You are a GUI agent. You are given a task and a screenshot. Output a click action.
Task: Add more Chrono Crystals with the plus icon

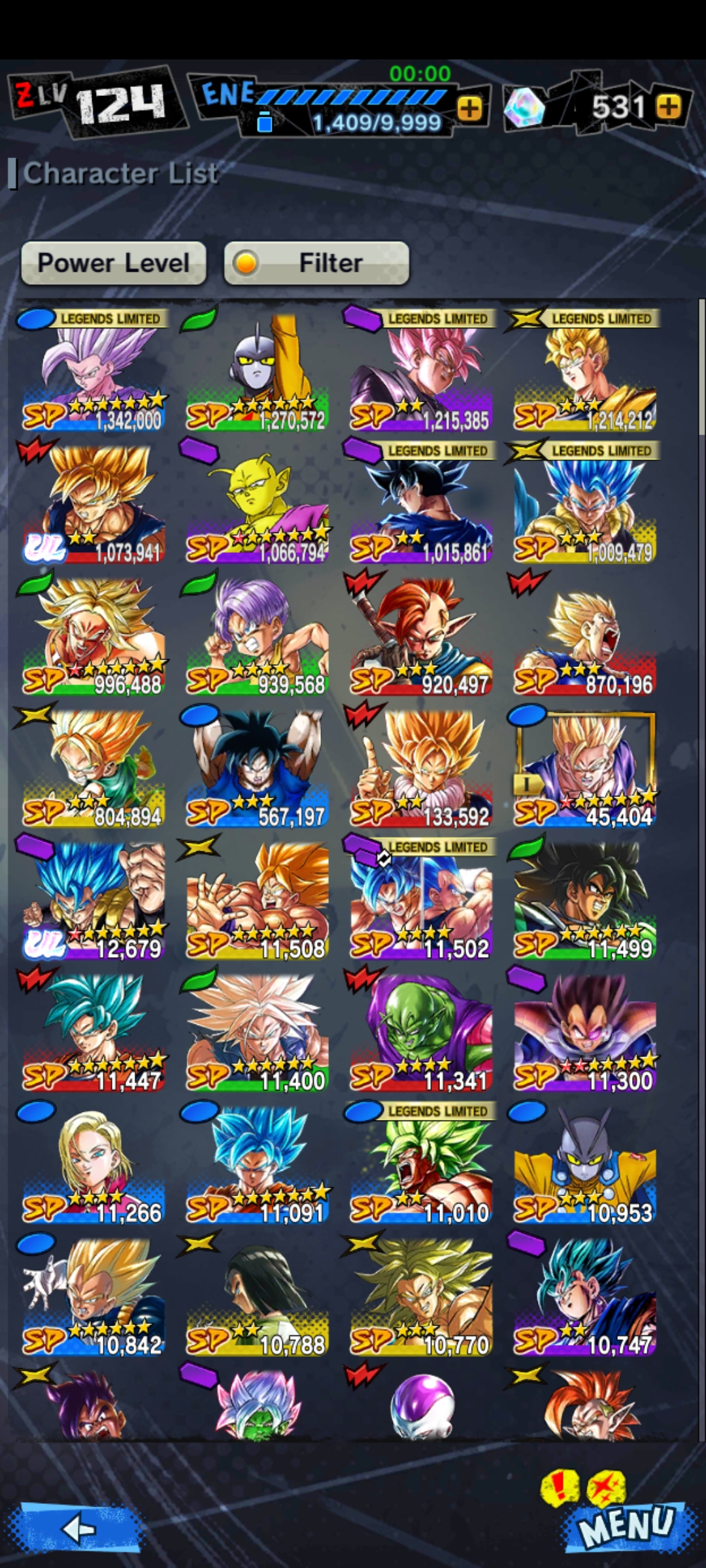[669, 106]
